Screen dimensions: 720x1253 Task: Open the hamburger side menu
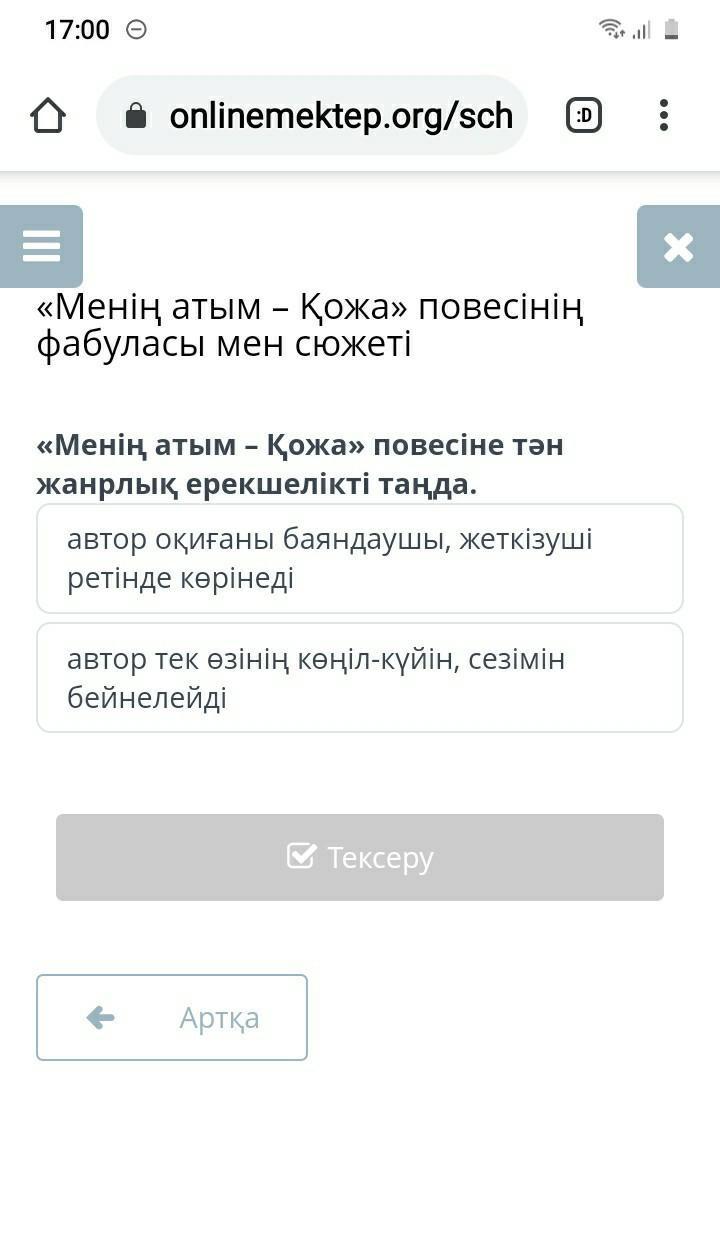[x=41, y=246]
